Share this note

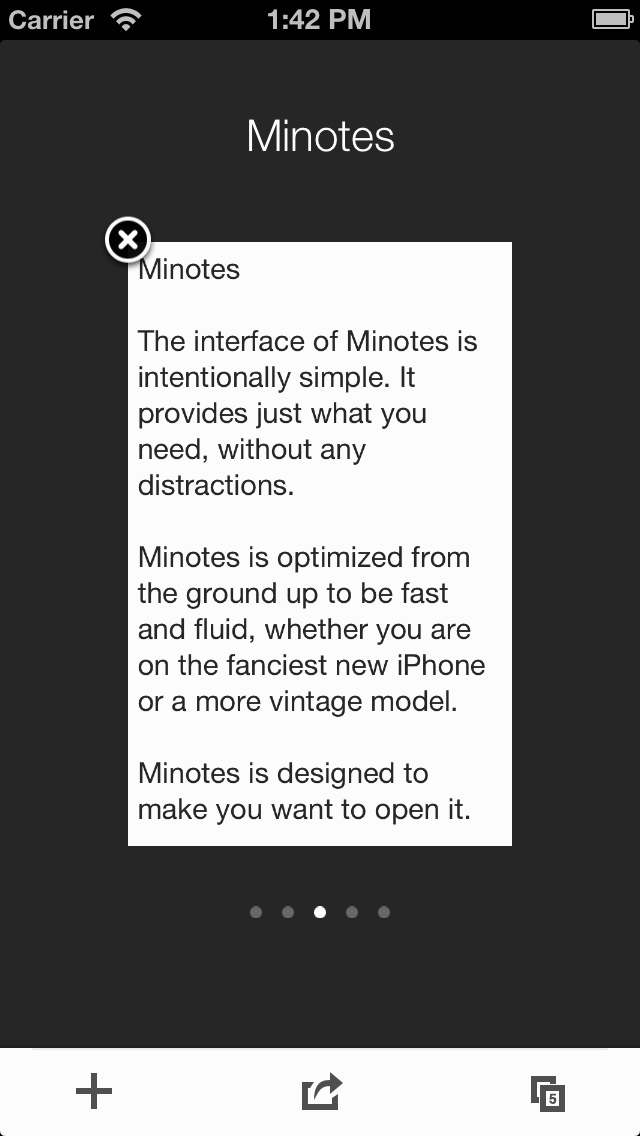(x=321, y=1091)
